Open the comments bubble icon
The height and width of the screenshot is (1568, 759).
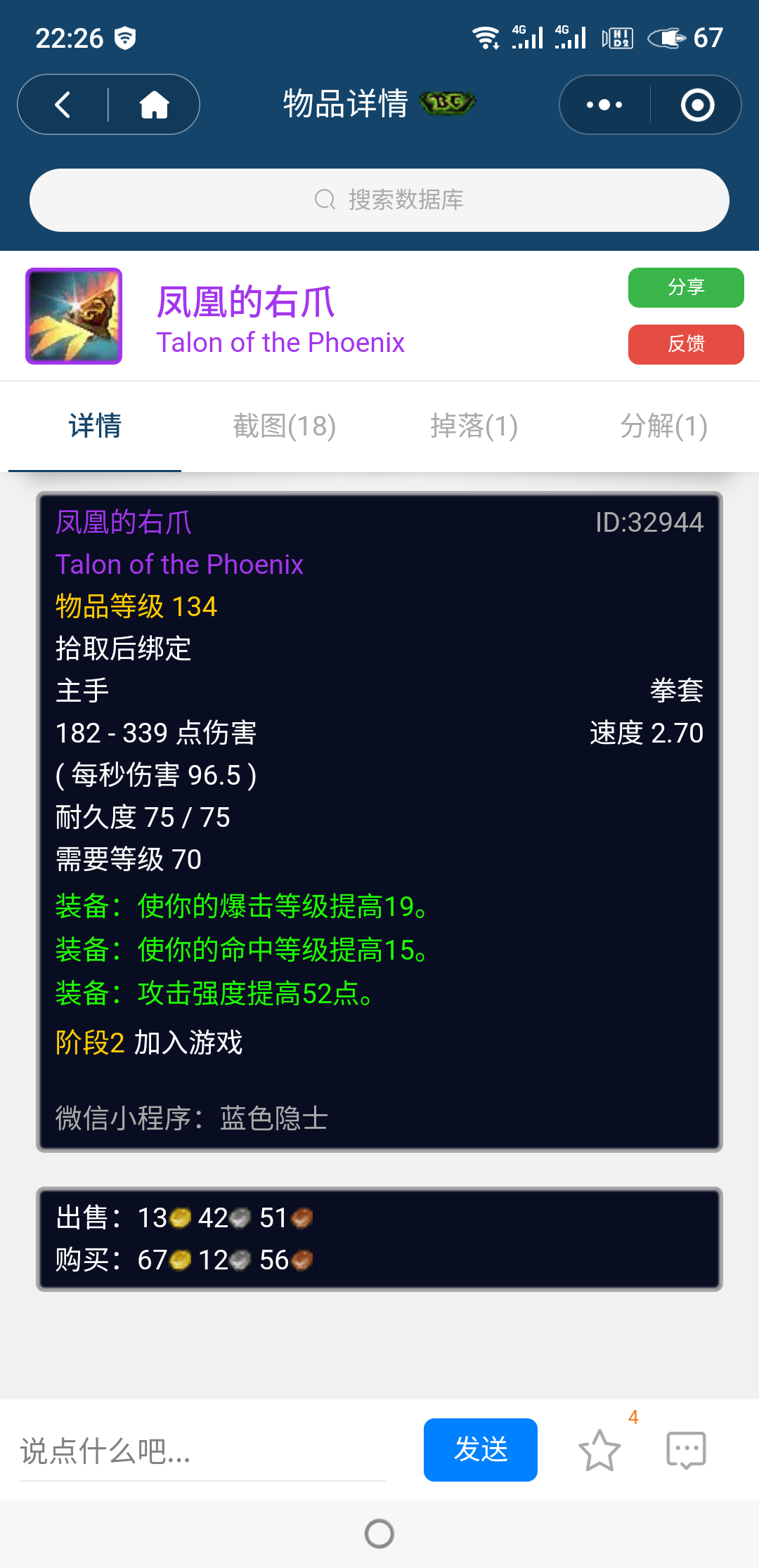tap(685, 1450)
